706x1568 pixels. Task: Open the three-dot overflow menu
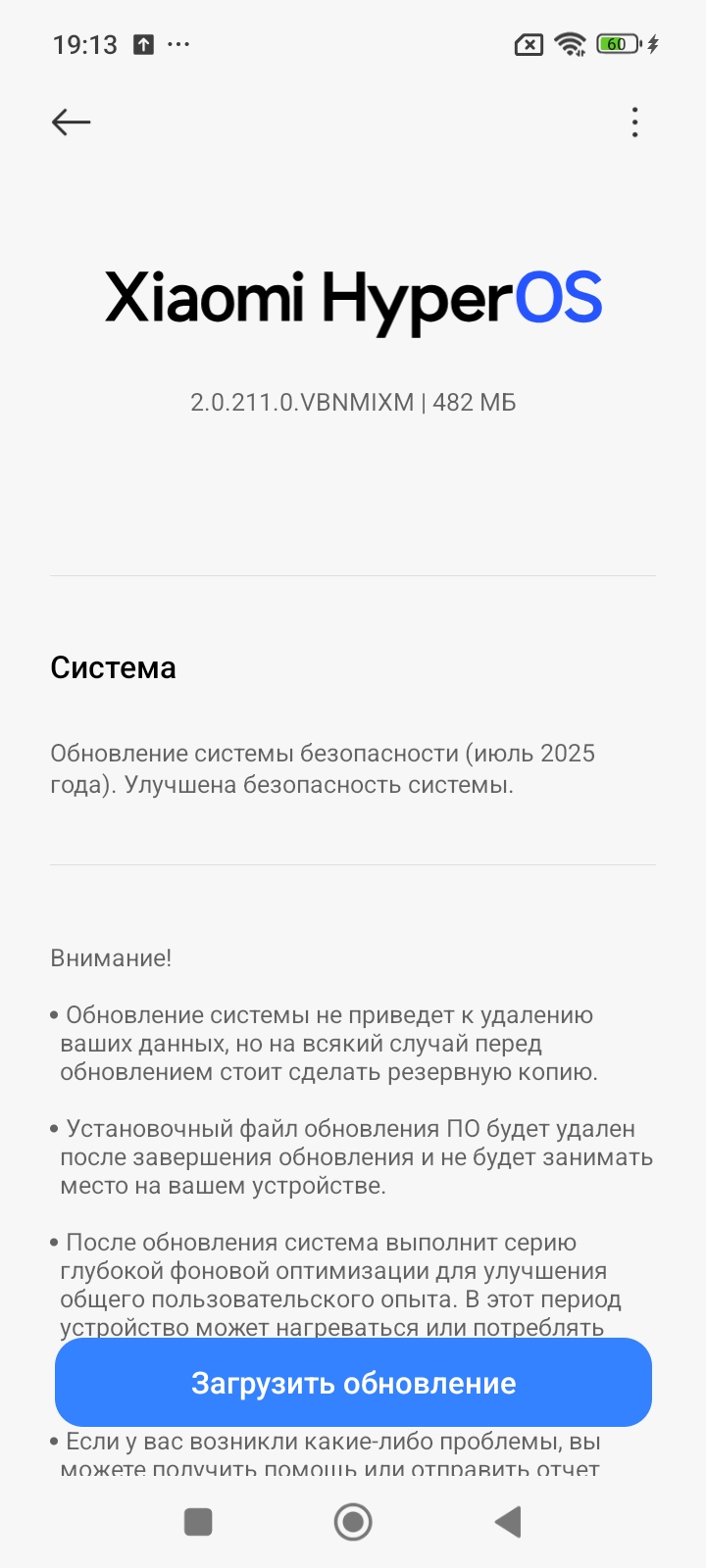point(635,122)
